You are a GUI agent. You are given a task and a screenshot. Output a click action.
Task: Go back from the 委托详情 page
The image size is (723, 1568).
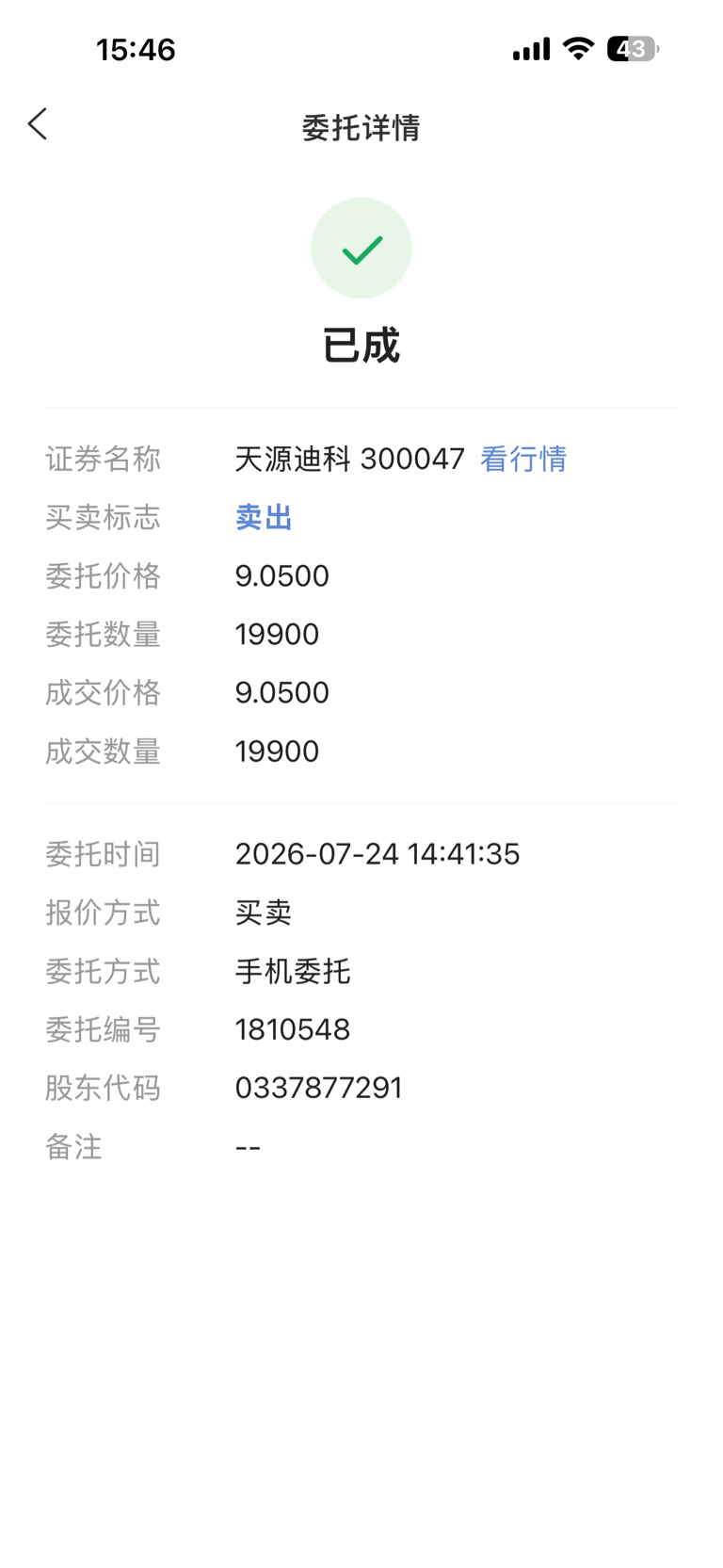click(x=38, y=124)
